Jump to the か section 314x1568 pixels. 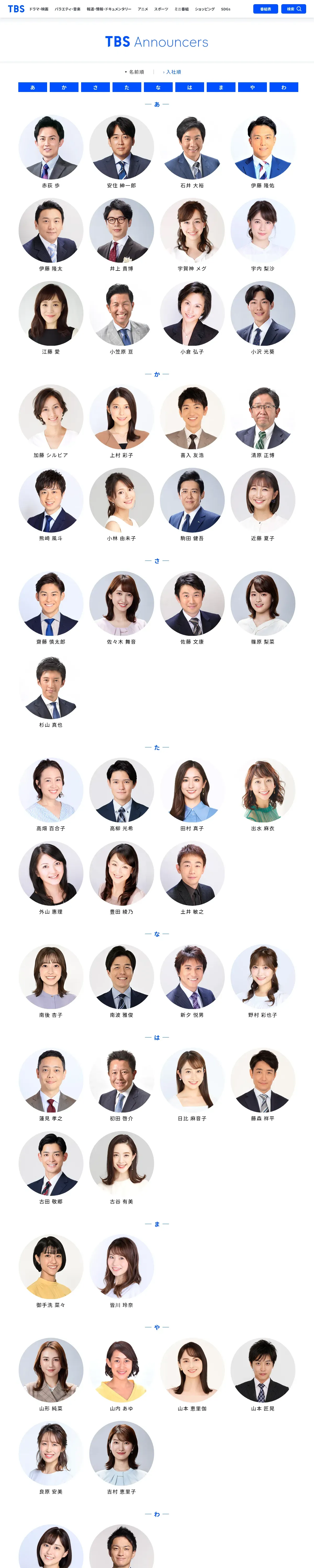point(64,87)
